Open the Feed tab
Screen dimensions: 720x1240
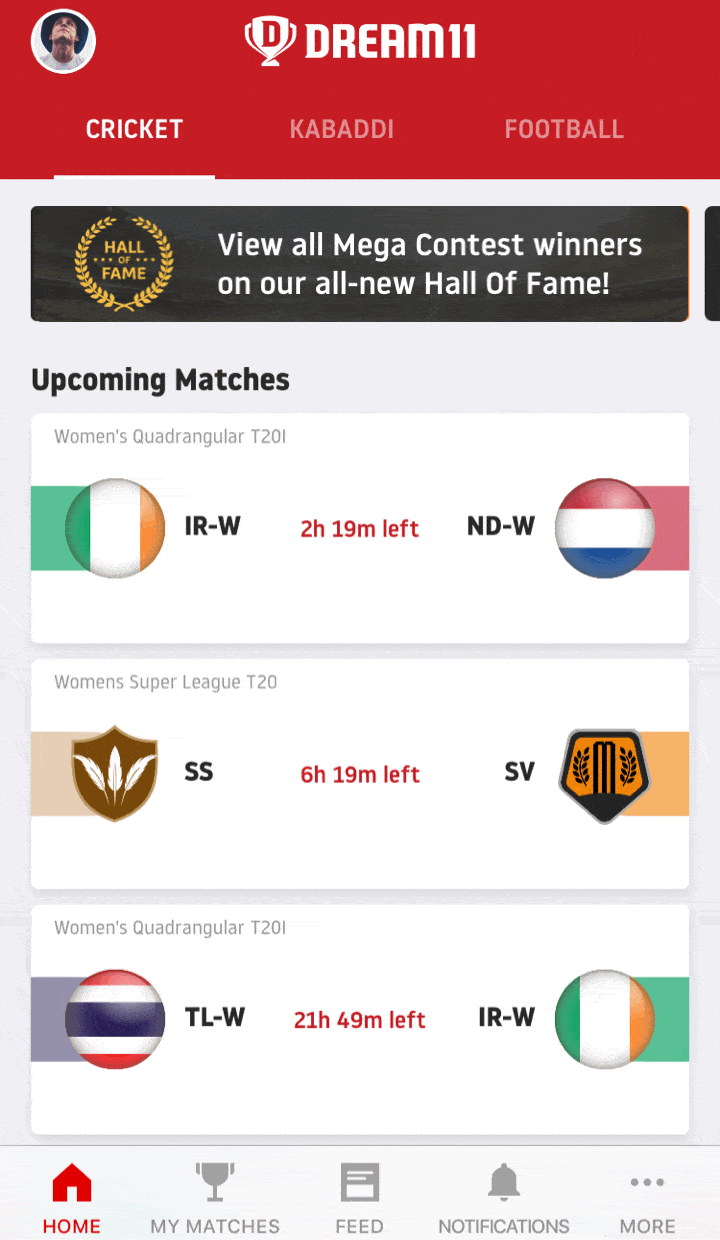tap(359, 1198)
